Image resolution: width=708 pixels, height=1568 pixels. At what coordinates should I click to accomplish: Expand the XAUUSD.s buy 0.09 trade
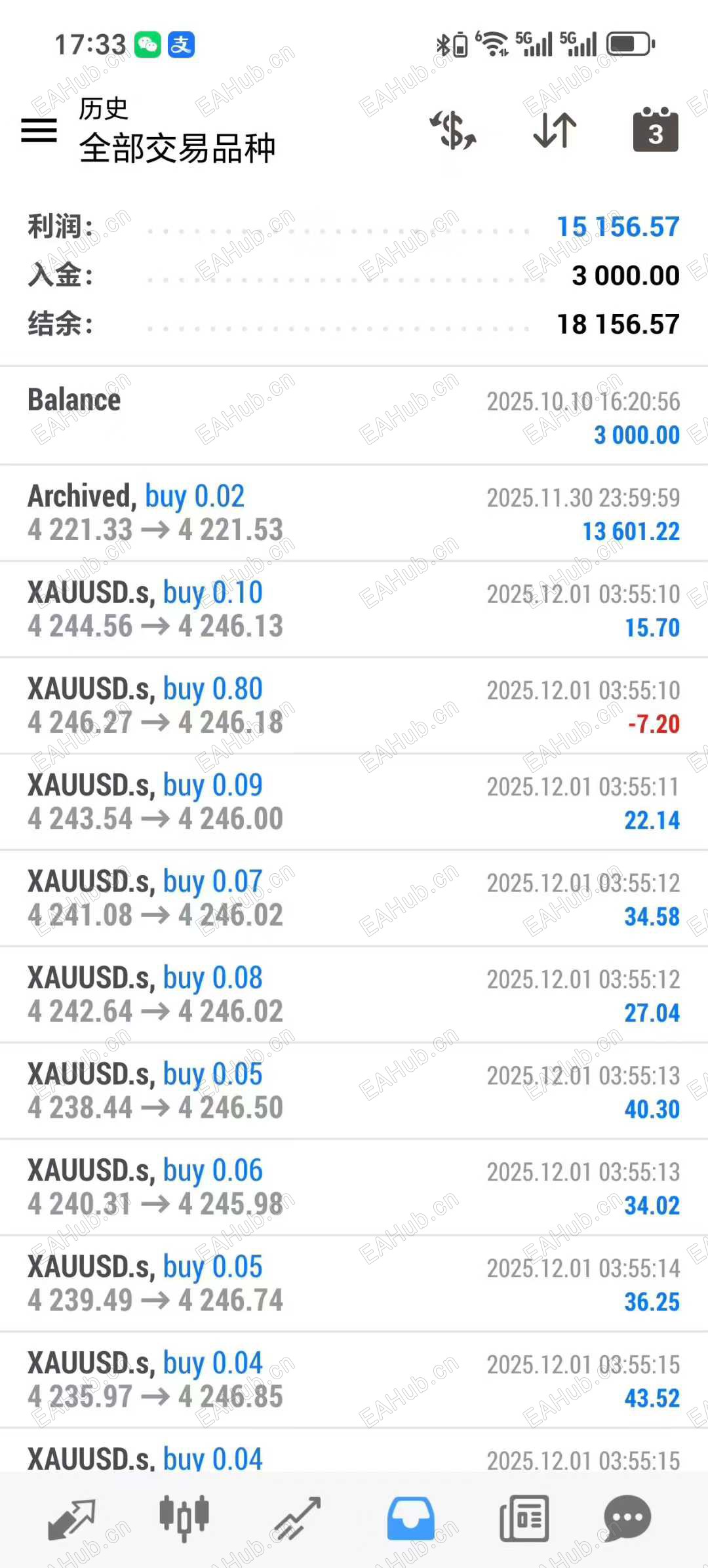[x=354, y=802]
